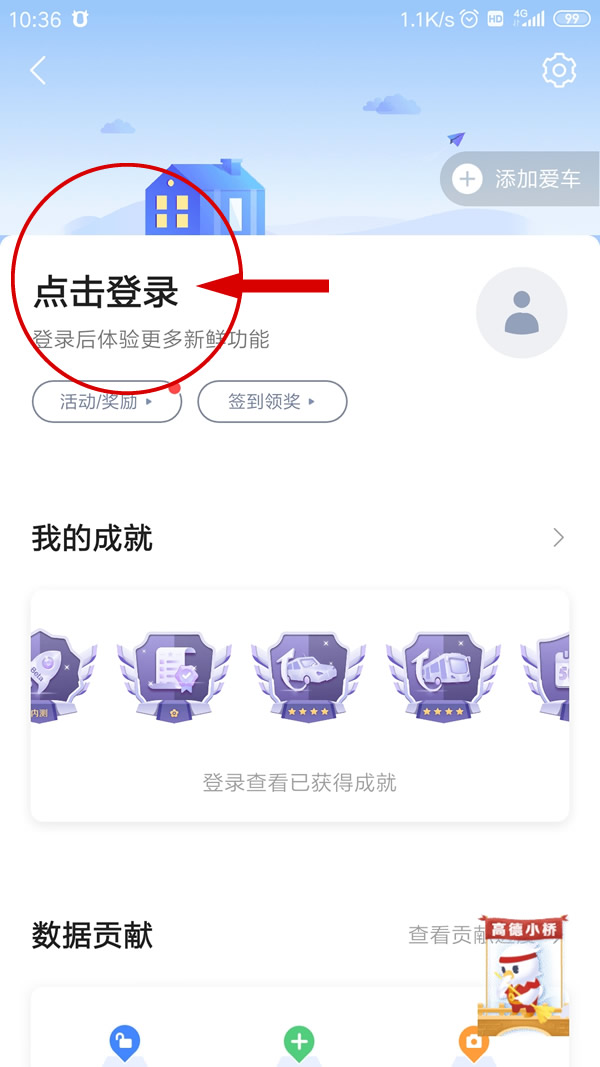The width and height of the screenshot is (600, 1067).
Task: Open the 签到领奖 chip
Action: 272,402
